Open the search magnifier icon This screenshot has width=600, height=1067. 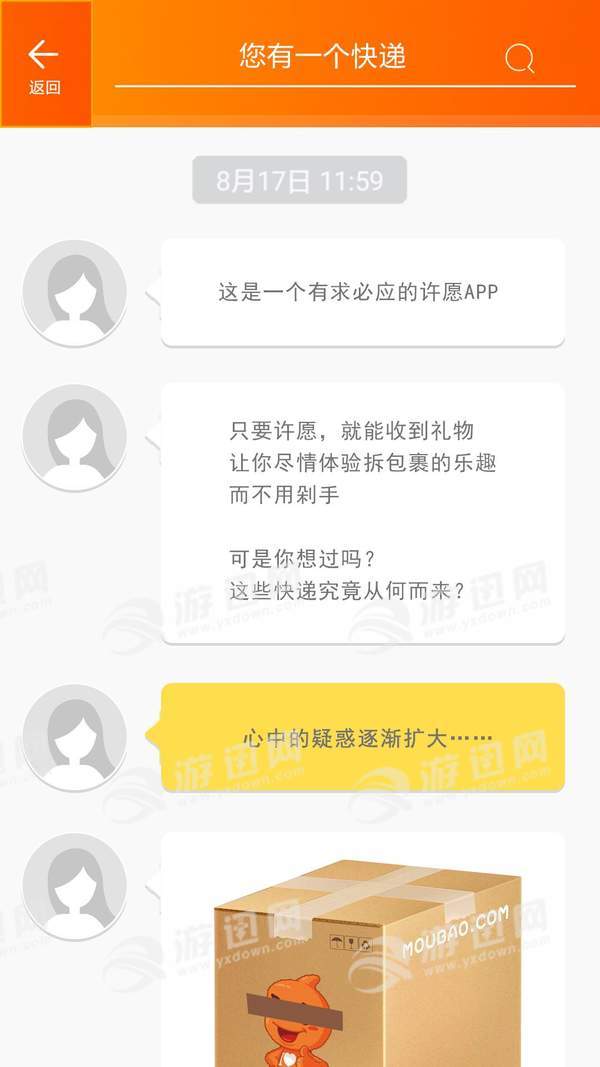(519, 59)
